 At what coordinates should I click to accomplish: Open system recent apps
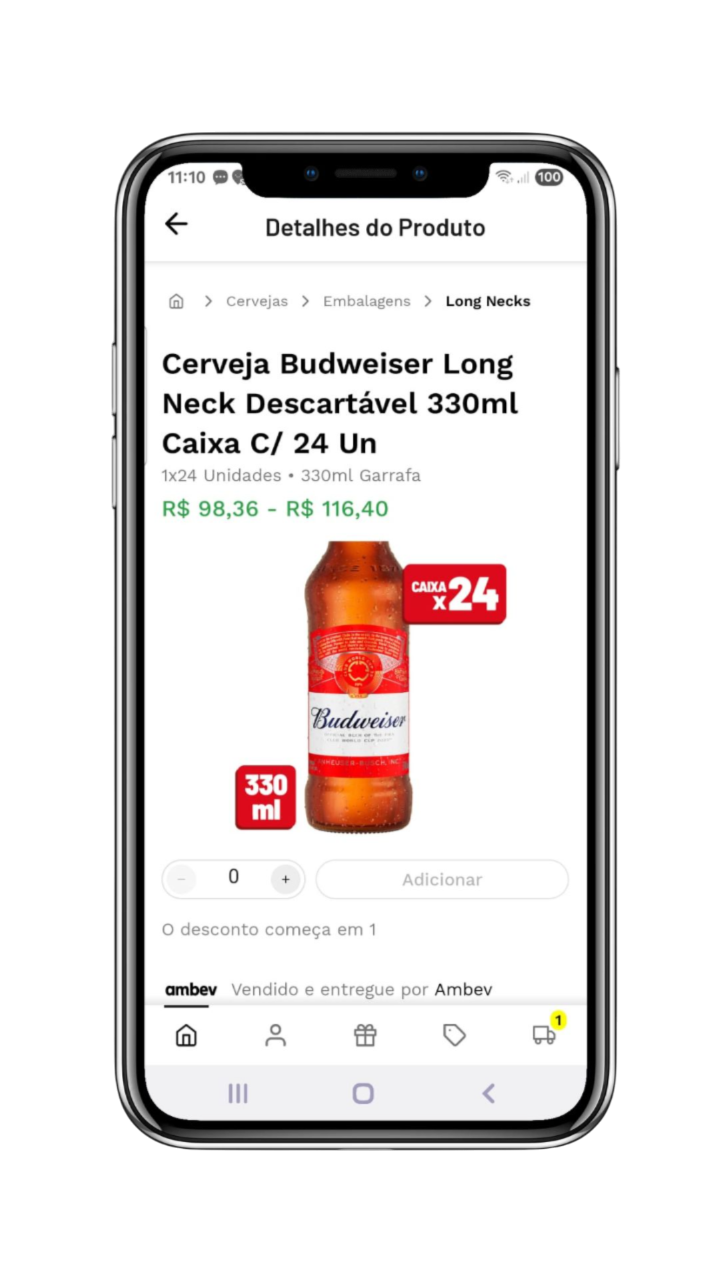pos(238,1093)
